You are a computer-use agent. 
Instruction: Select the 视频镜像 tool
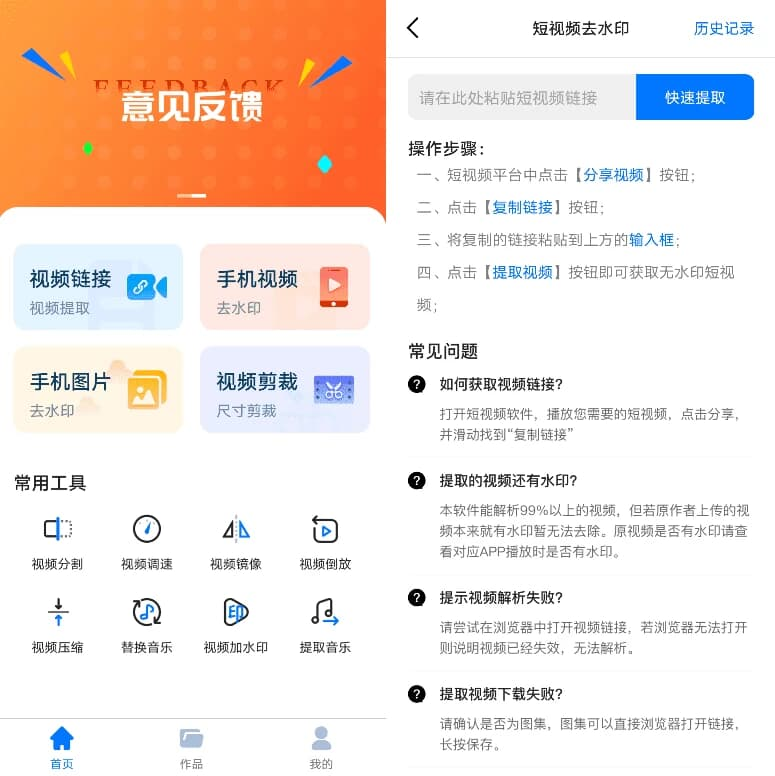coord(236,540)
